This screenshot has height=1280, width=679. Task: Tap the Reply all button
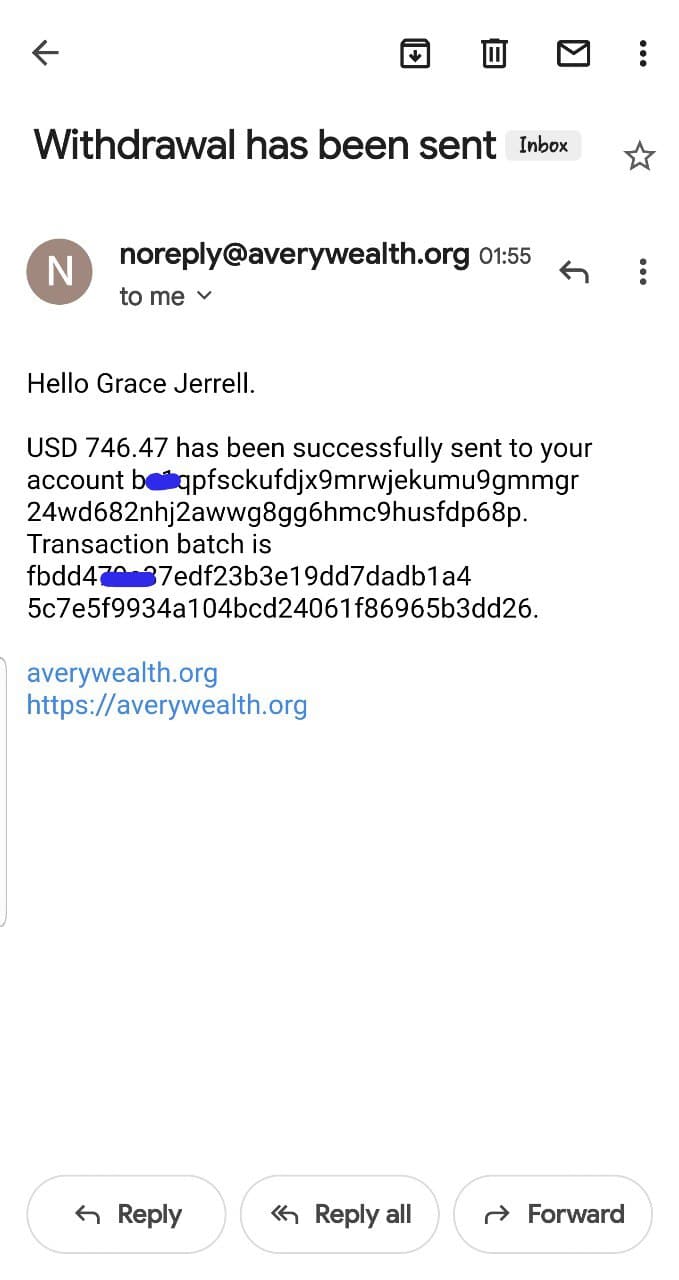point(340,1214)
